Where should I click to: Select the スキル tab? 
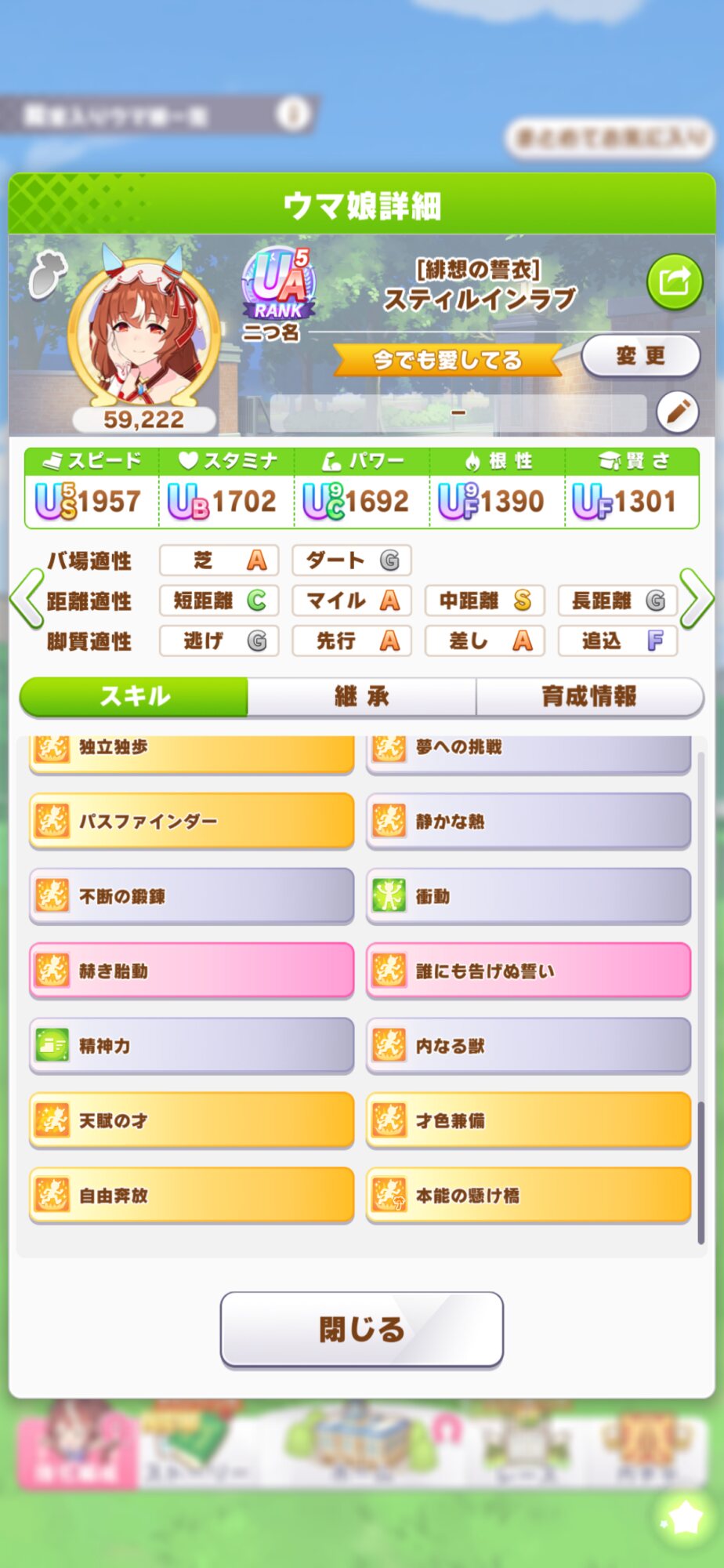coord(134,696)
